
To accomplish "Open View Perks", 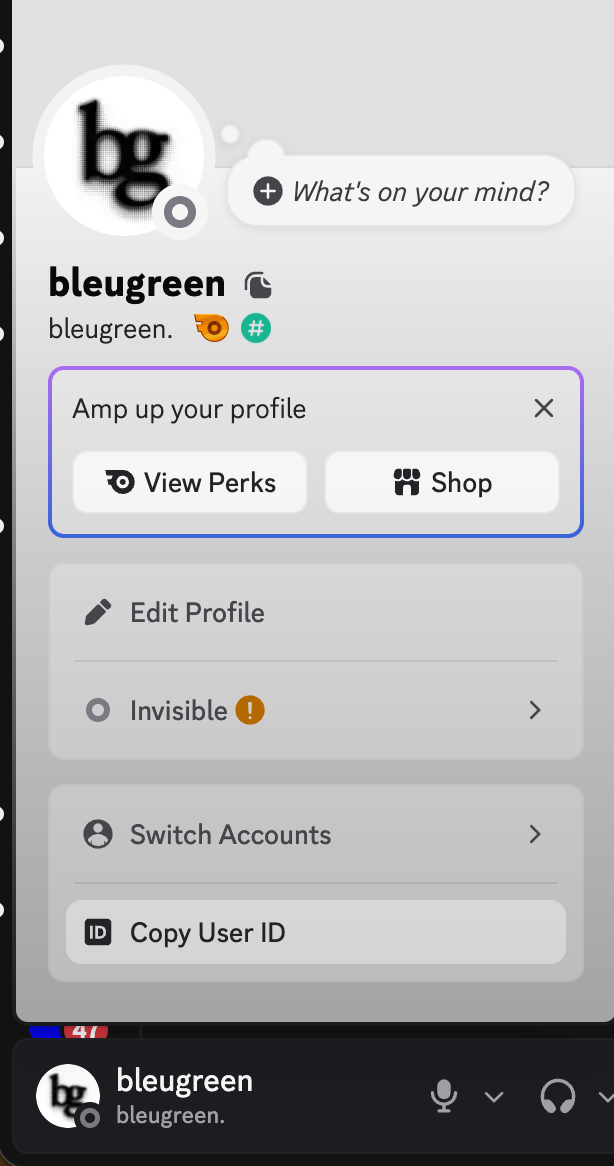I will click(x=190, y=483).
